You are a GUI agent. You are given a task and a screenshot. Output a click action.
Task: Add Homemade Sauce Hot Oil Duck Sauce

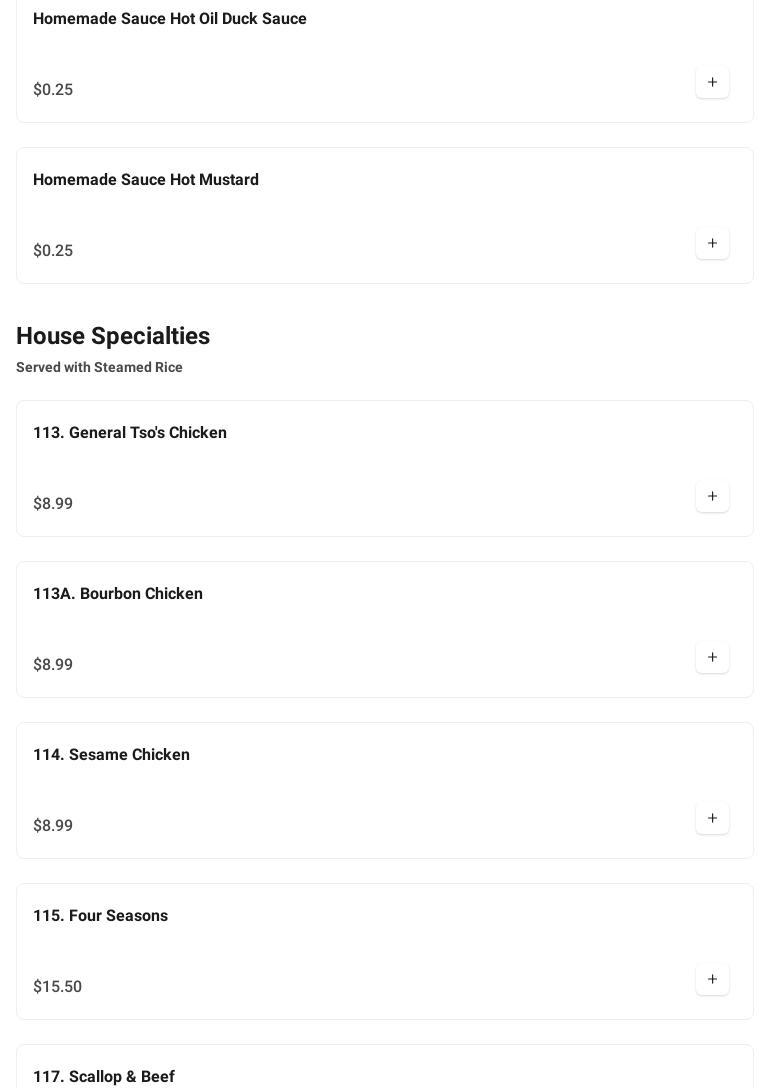pyautogui.click(x=712, y=82)
